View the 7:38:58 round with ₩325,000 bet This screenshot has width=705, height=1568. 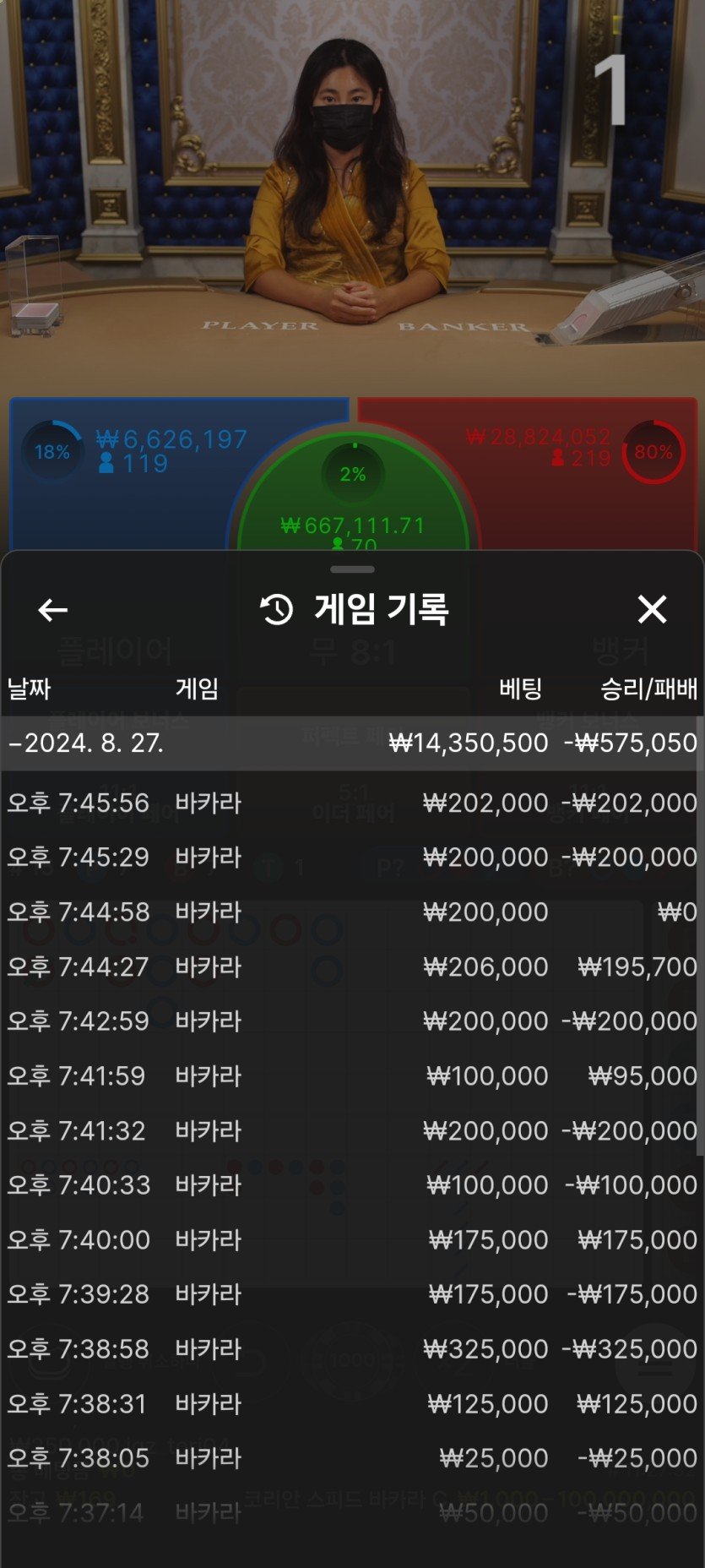click(352, 1349)
